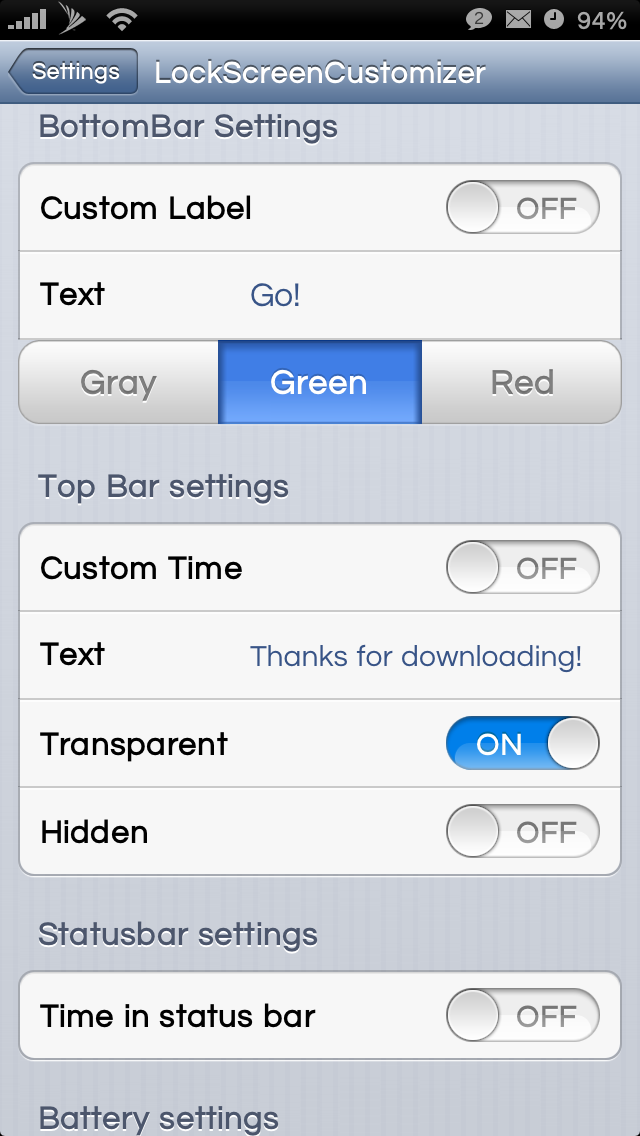Choose the Red segment
This screenshot has height=1136, width=640.
(x=521, y=382)
